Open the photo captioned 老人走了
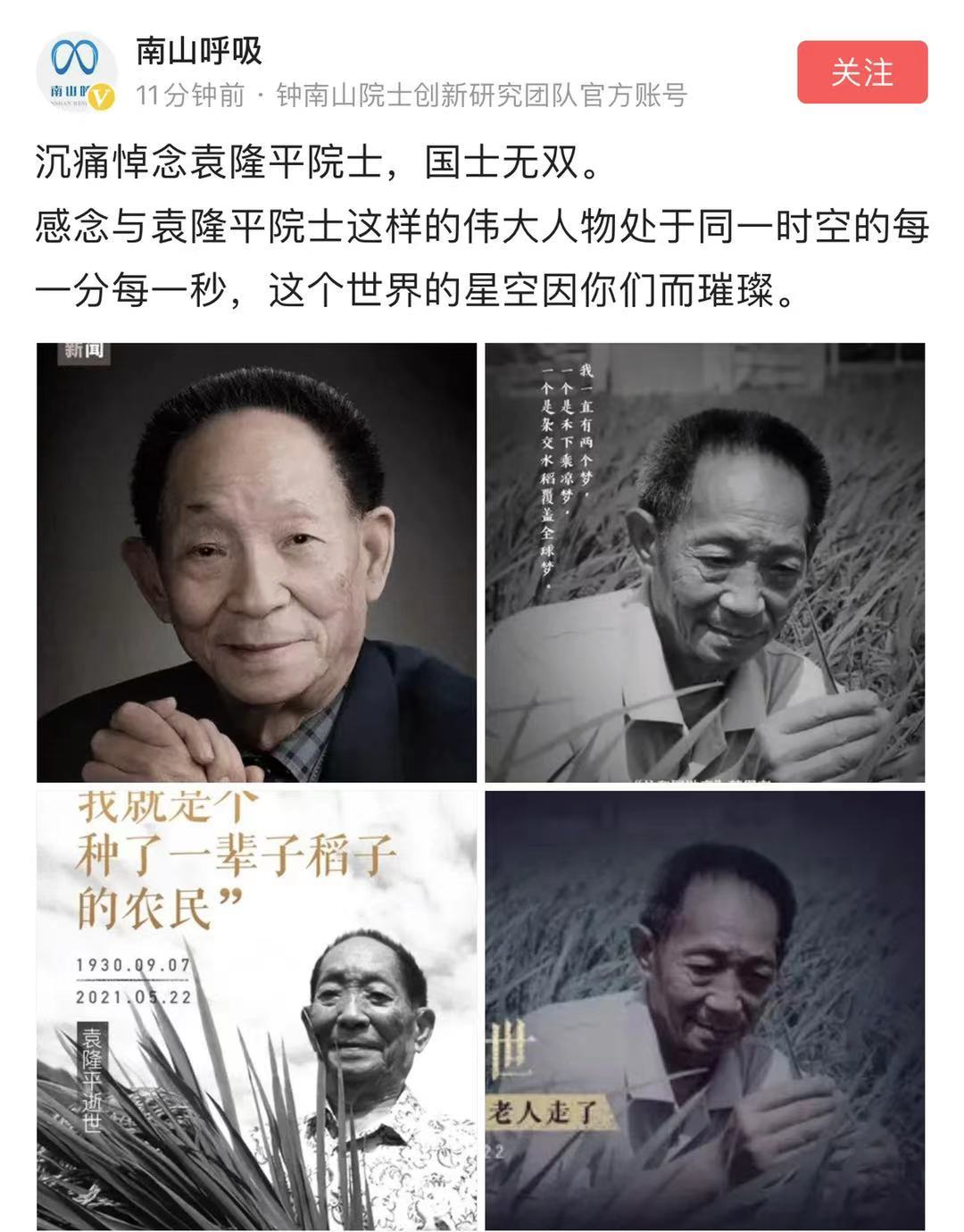Screen dimensions: 964x1232 pyautogui.click(x=704, y=1010)
